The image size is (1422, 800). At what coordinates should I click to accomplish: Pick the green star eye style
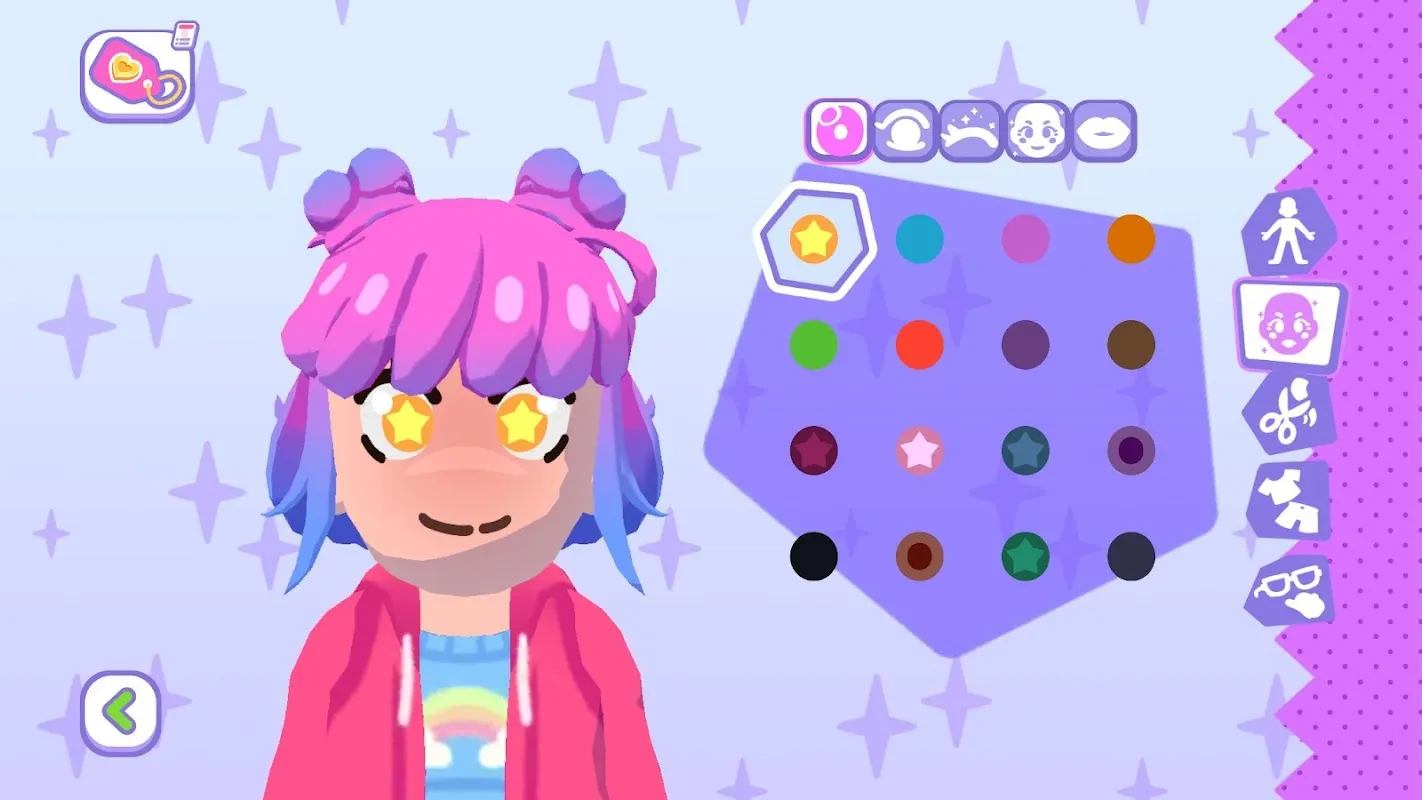coord(1025,556)
